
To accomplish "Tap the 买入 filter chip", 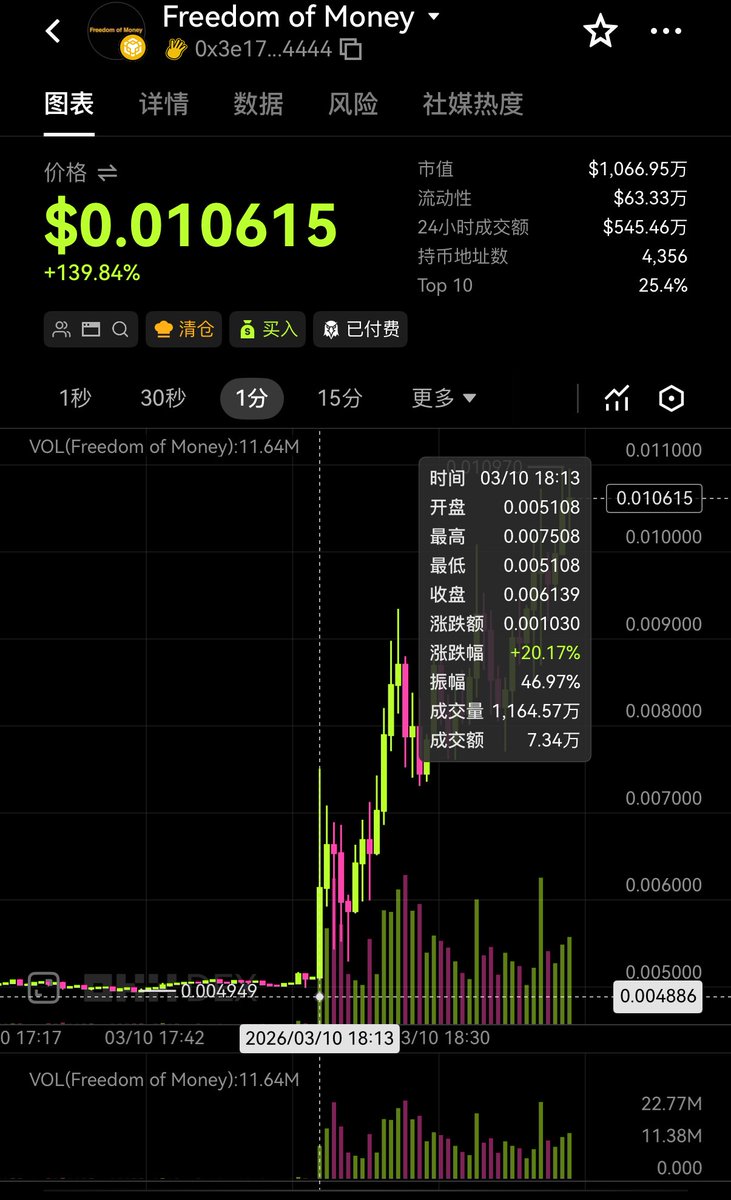I will tap(268, 329).
